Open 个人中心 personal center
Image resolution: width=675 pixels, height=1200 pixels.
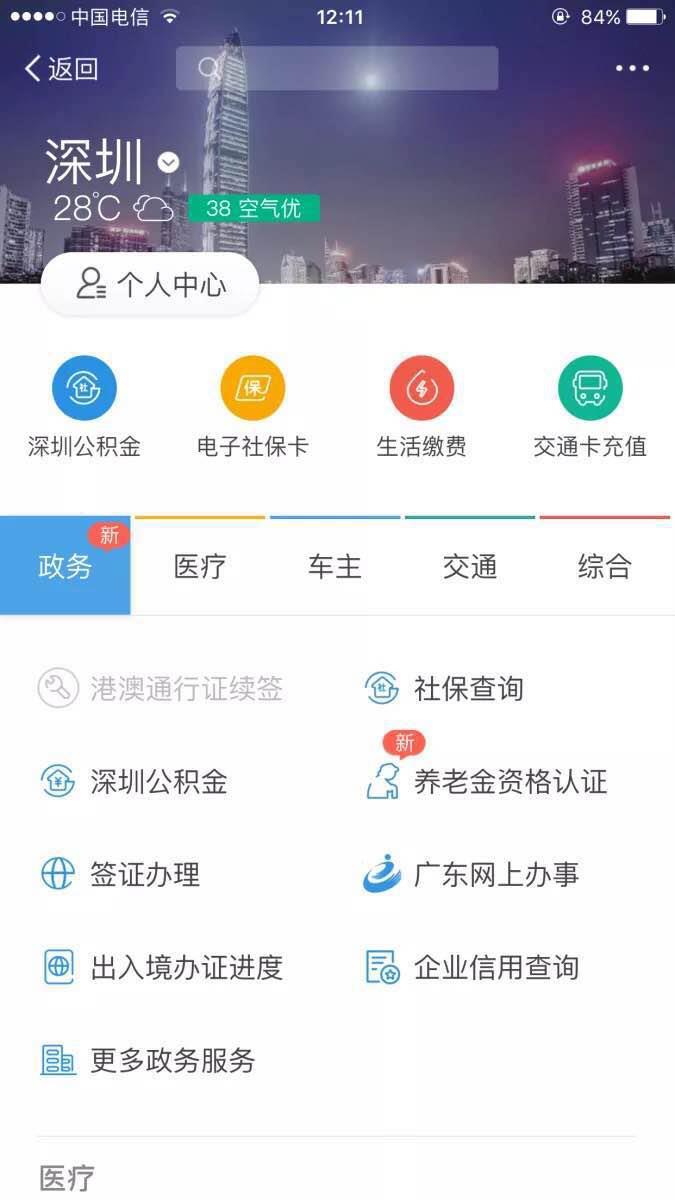150,285
